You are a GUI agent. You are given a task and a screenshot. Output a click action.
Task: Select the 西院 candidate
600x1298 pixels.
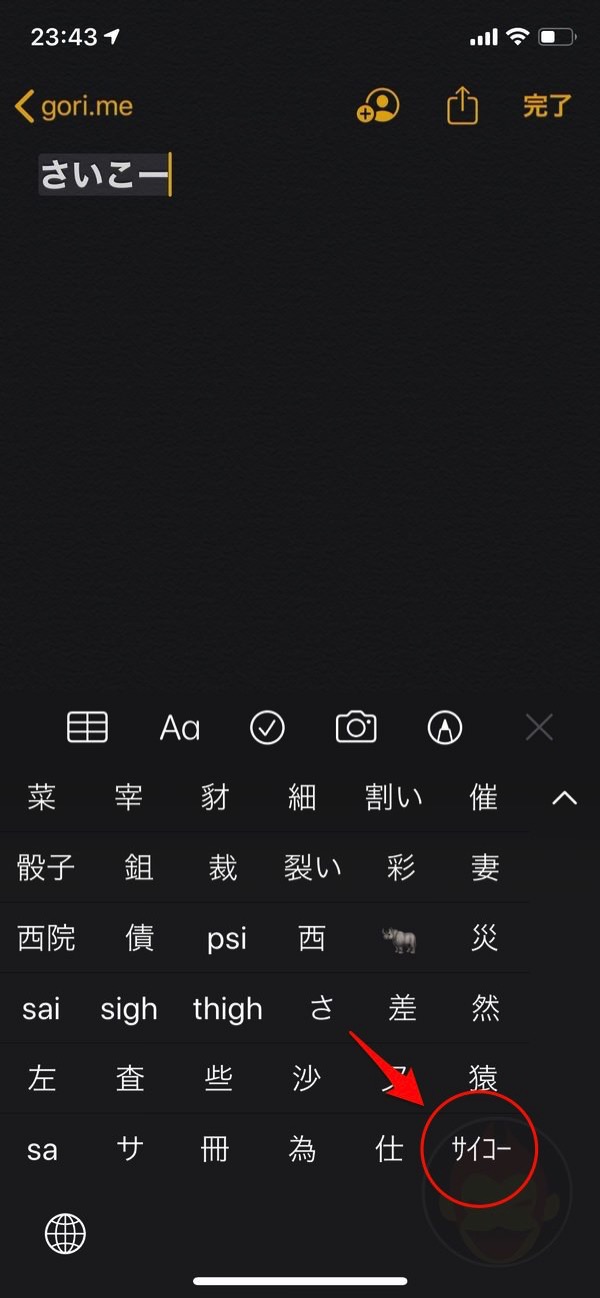(x=46, y=938)
